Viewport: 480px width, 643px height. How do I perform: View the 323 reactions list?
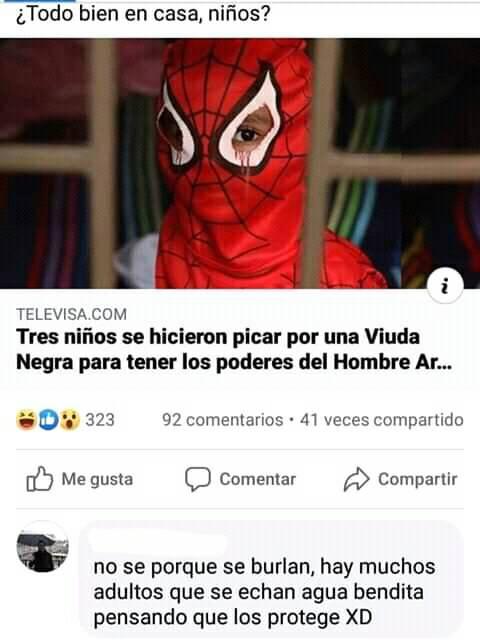pos(66,420)
